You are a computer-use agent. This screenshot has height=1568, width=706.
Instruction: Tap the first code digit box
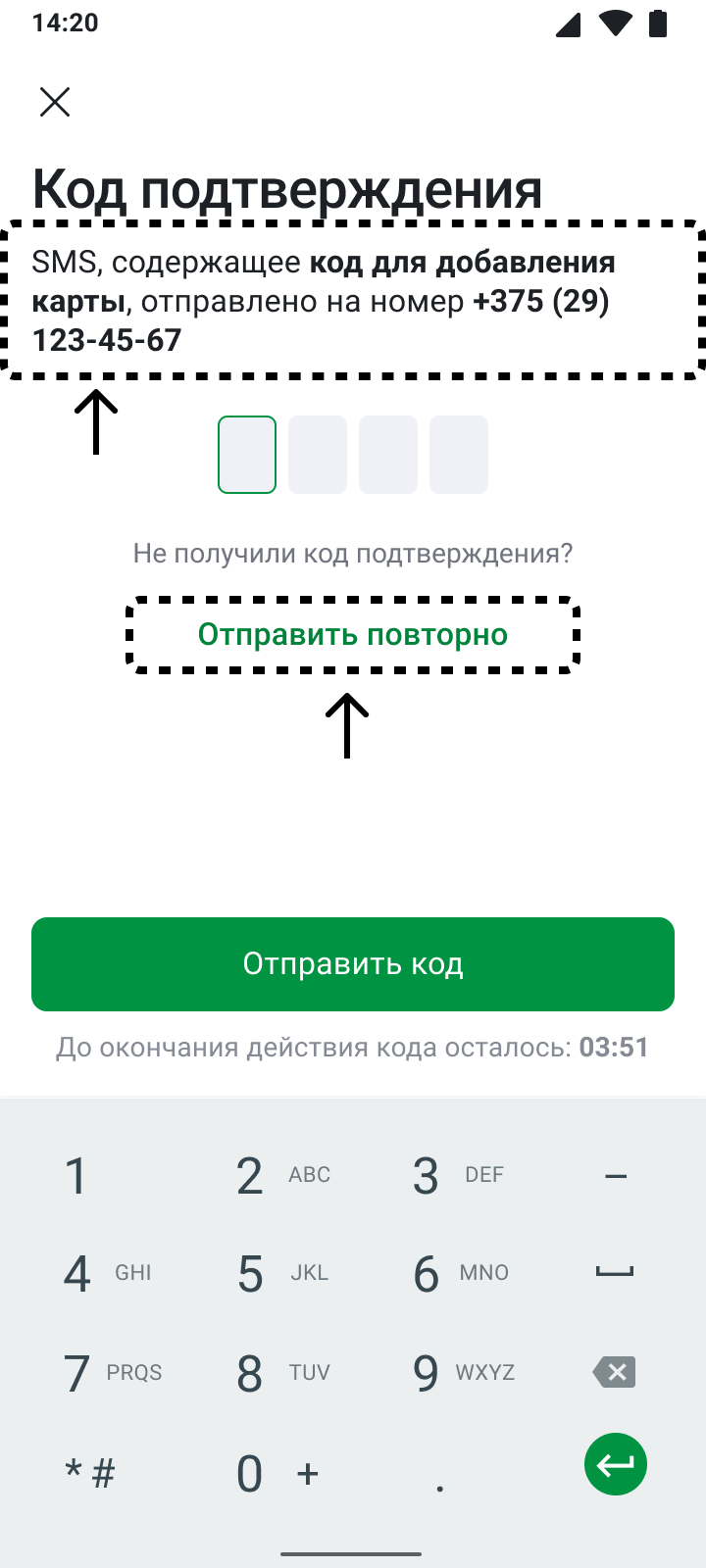click(247, 455)
